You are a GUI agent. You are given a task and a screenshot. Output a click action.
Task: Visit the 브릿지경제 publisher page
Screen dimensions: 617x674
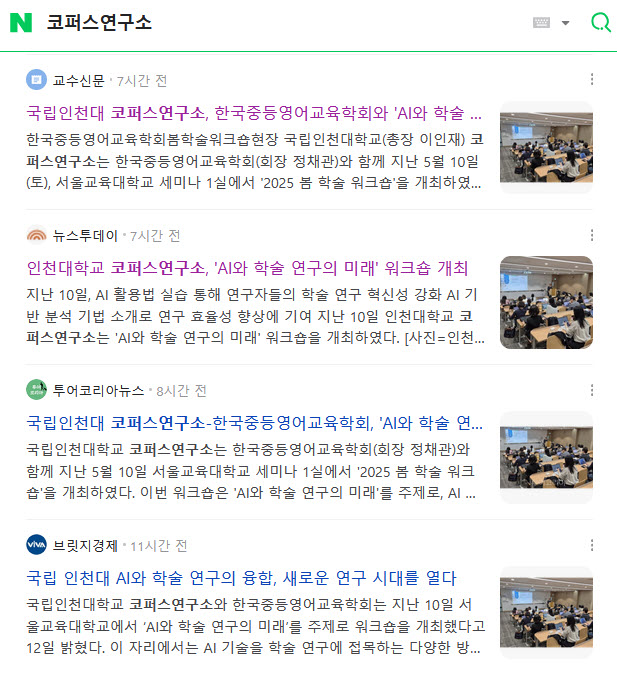pyautogui.click(x=85, y=546)
